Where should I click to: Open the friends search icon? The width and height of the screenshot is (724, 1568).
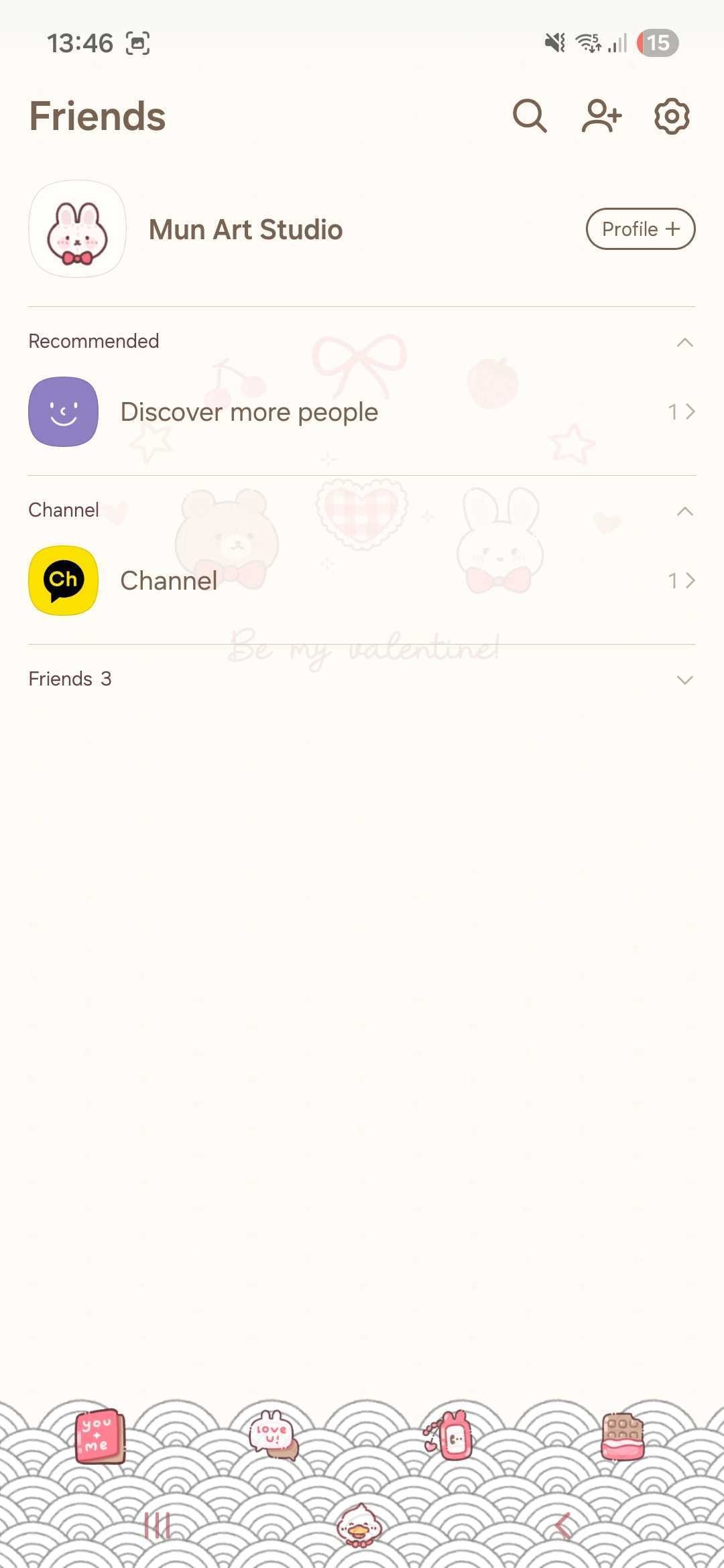click(x=530, y=116)
